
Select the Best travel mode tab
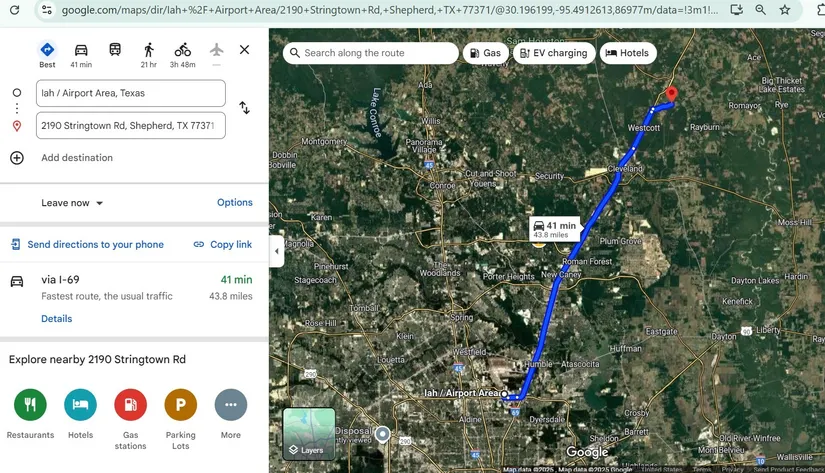[47, 54]
